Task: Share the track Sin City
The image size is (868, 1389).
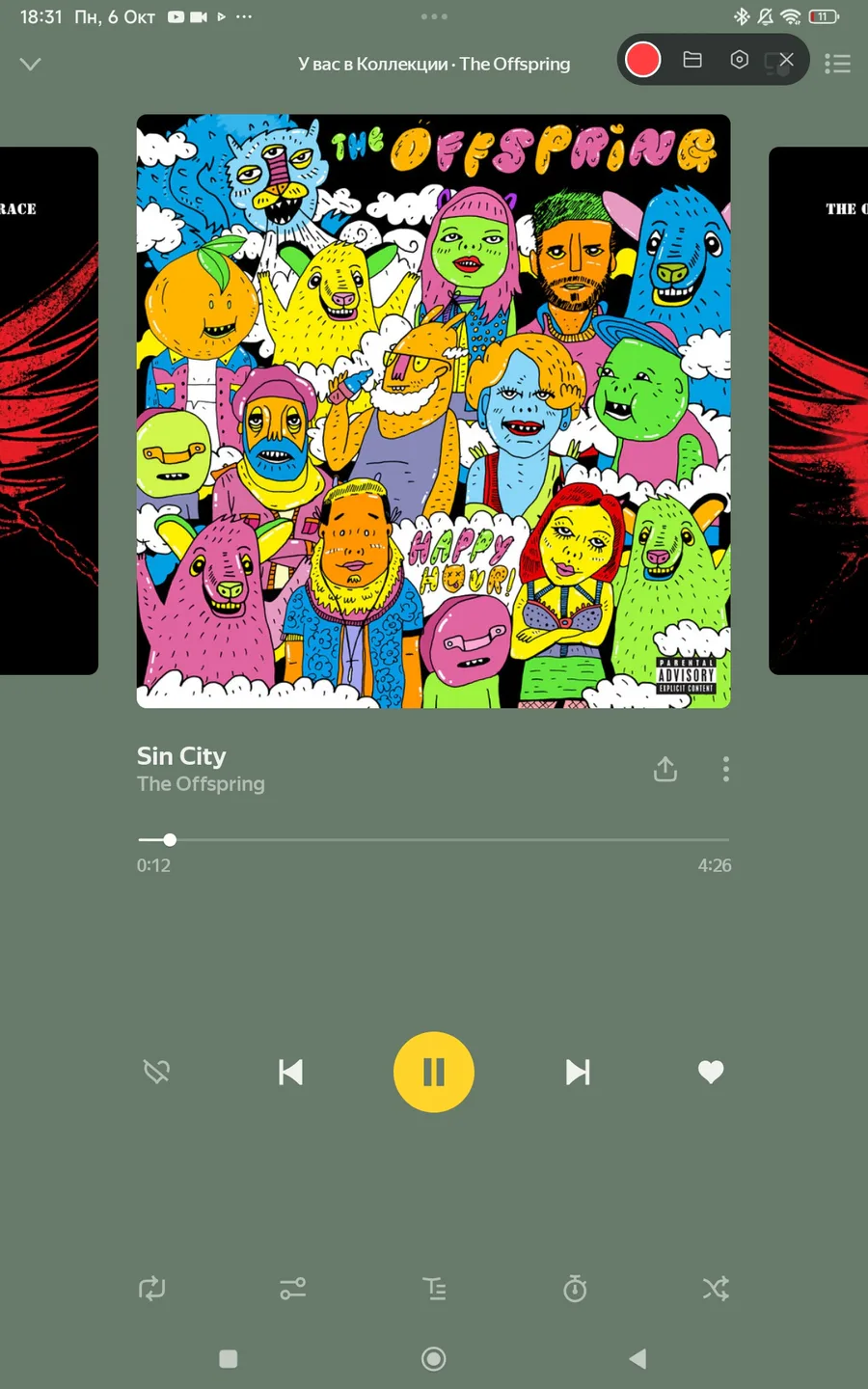Action: 665,769
